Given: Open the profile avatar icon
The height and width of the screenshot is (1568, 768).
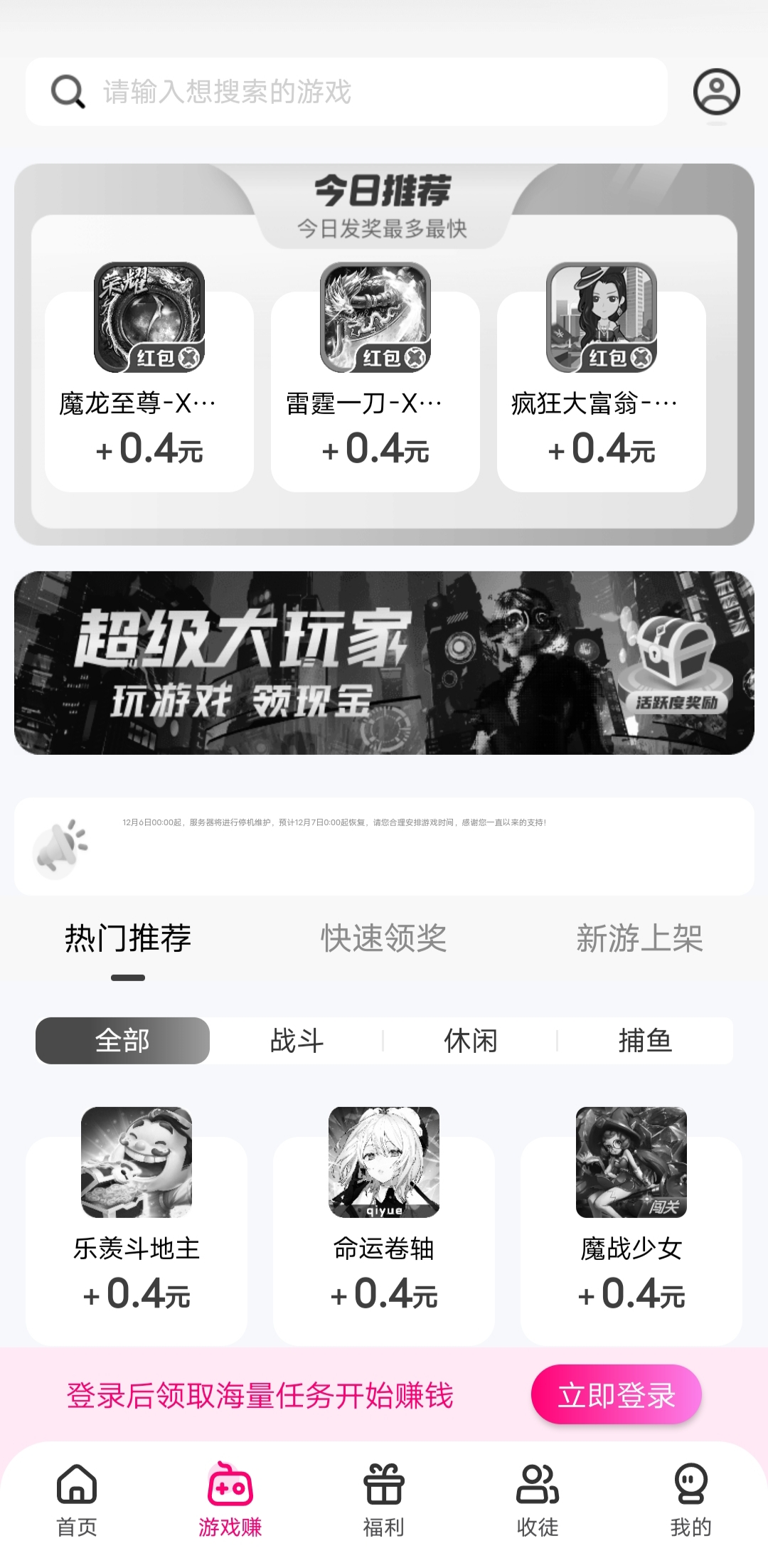Looking at the screenshot, I should tap(716, 92).
